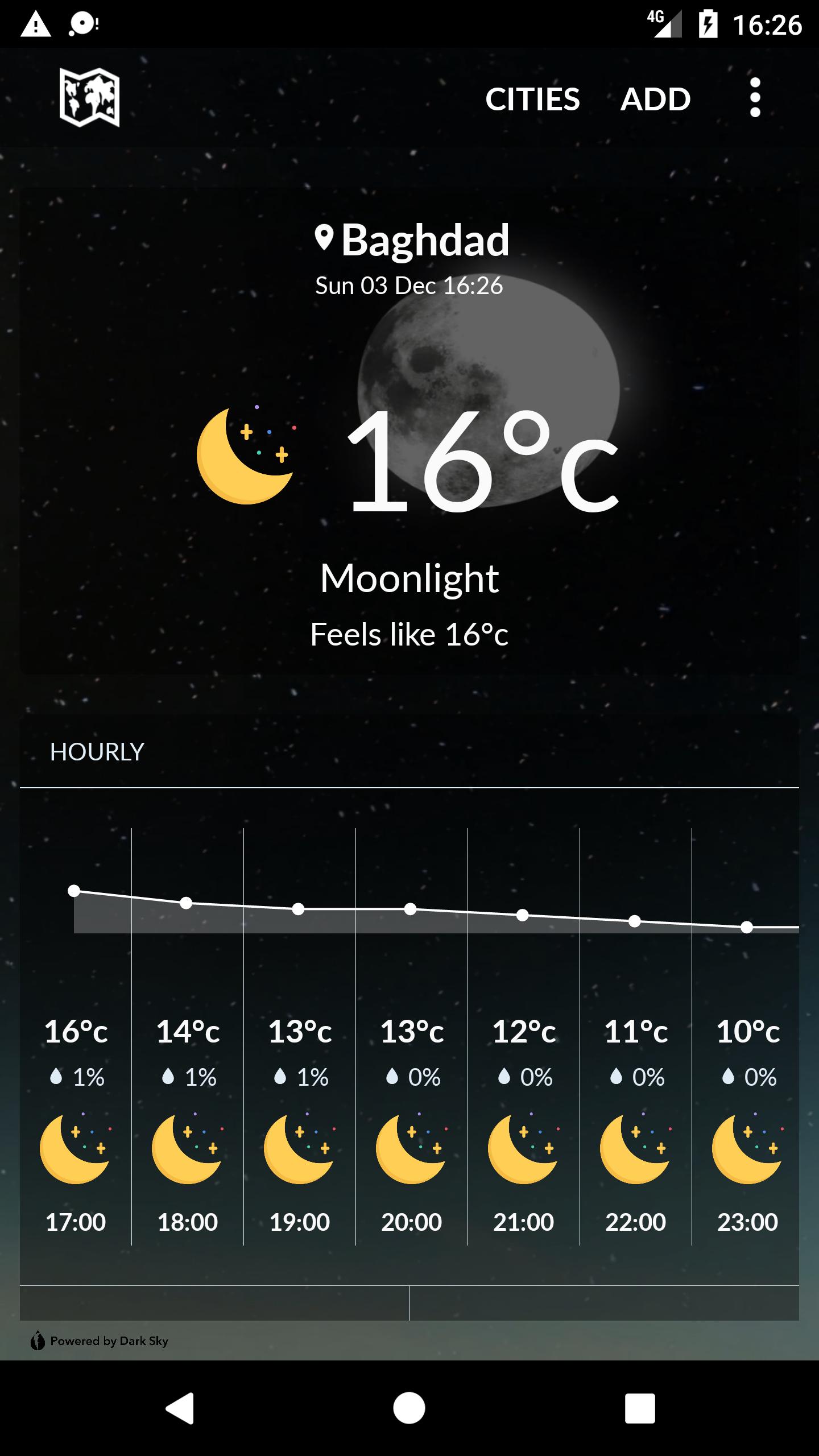Viewport: 819px width, 1456px height.
Task: Expand the HOURLY forecast section
Action: coord(97,752)
